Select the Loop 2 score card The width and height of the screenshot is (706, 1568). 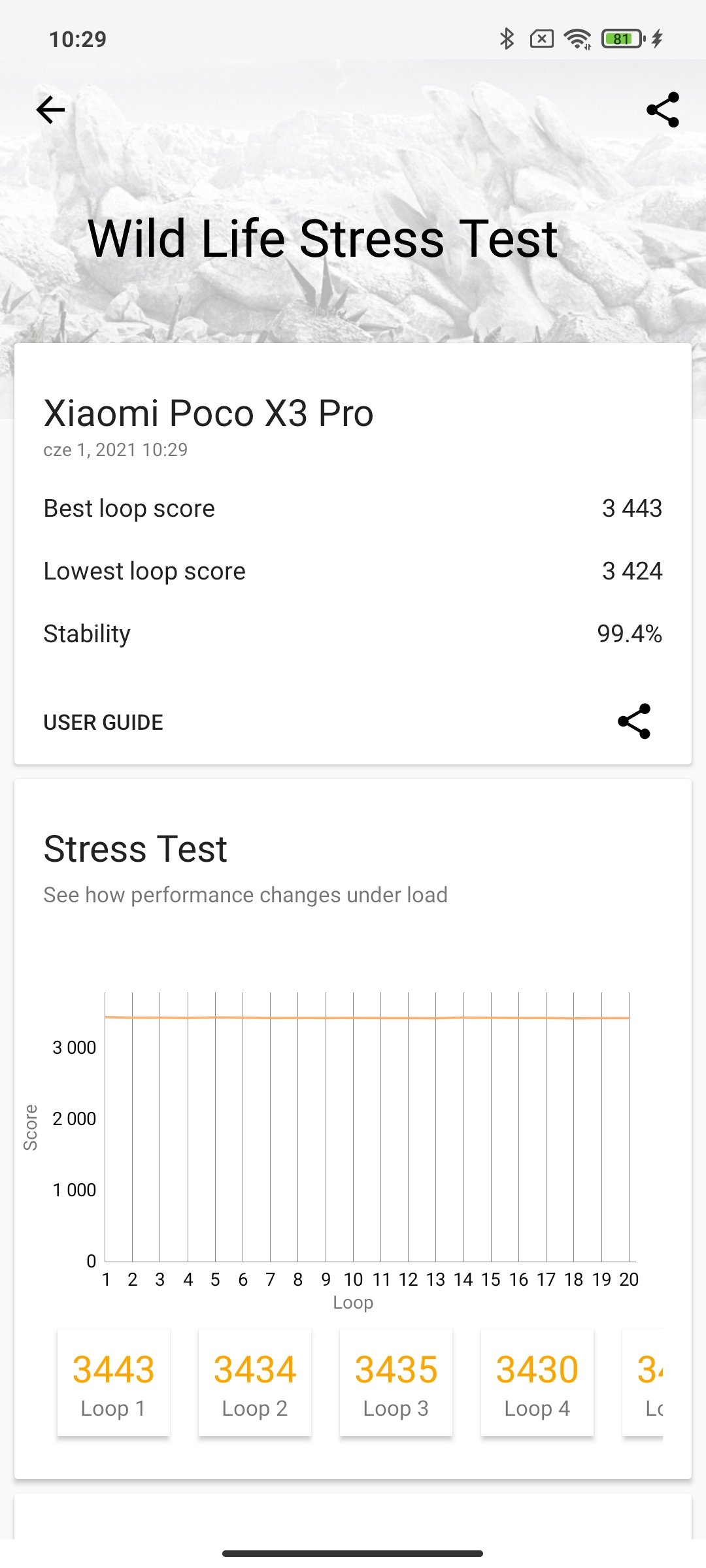click(x=255, y=1382)
